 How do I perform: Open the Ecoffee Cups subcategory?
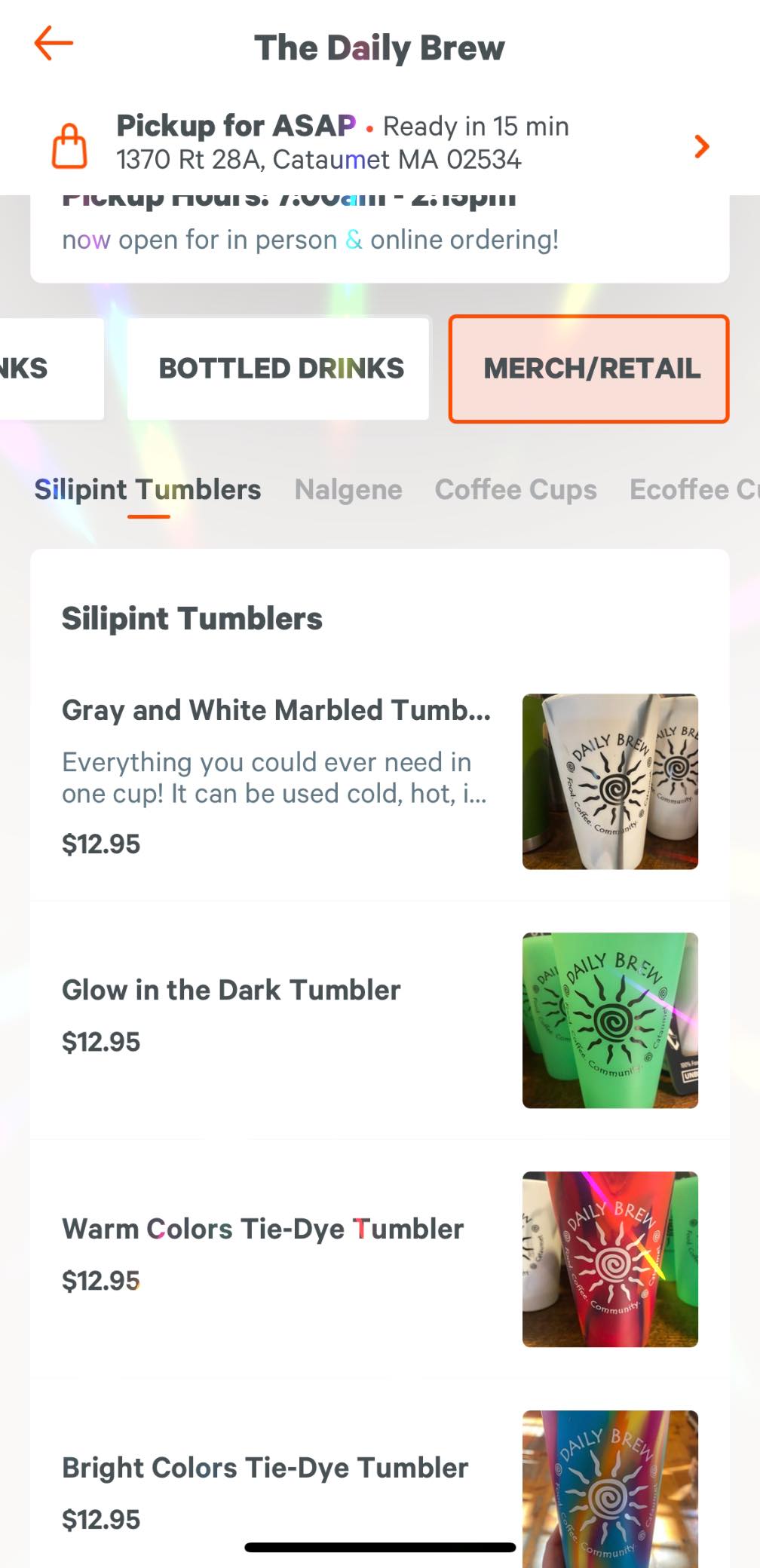pos(694,490)
